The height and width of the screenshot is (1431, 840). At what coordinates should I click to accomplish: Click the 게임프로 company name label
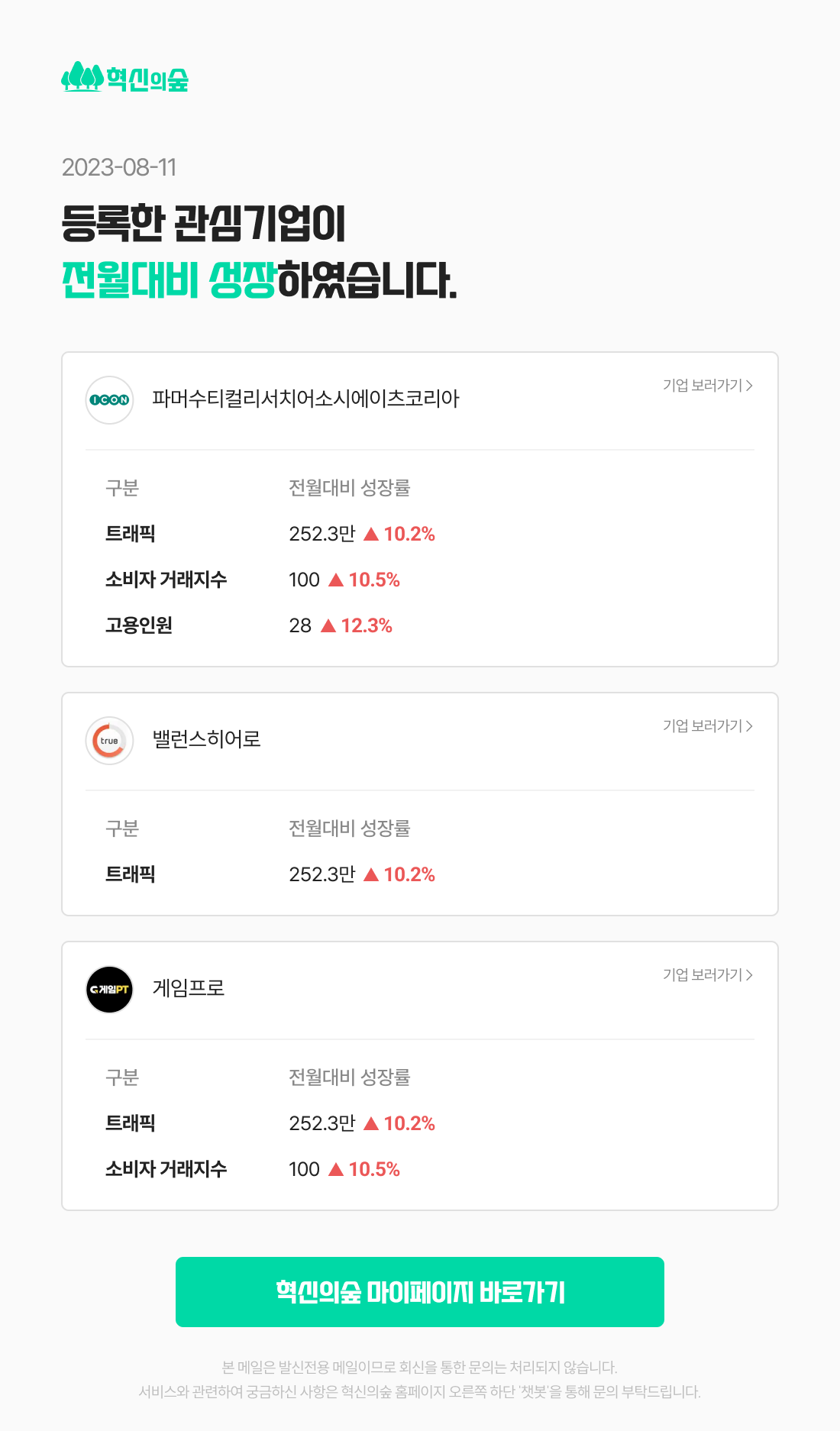187,989
